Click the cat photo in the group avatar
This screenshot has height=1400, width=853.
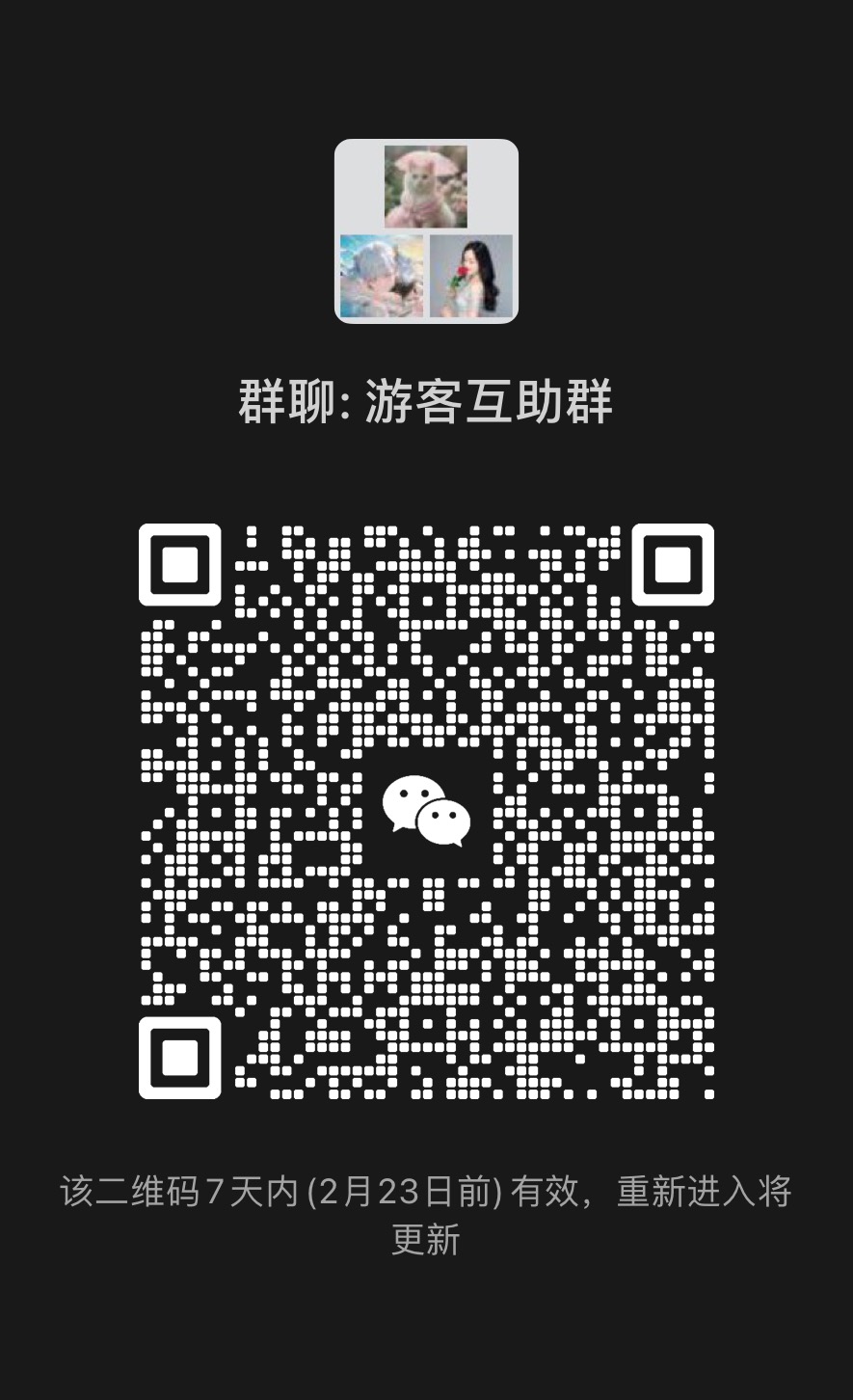[x=427, y=189]
